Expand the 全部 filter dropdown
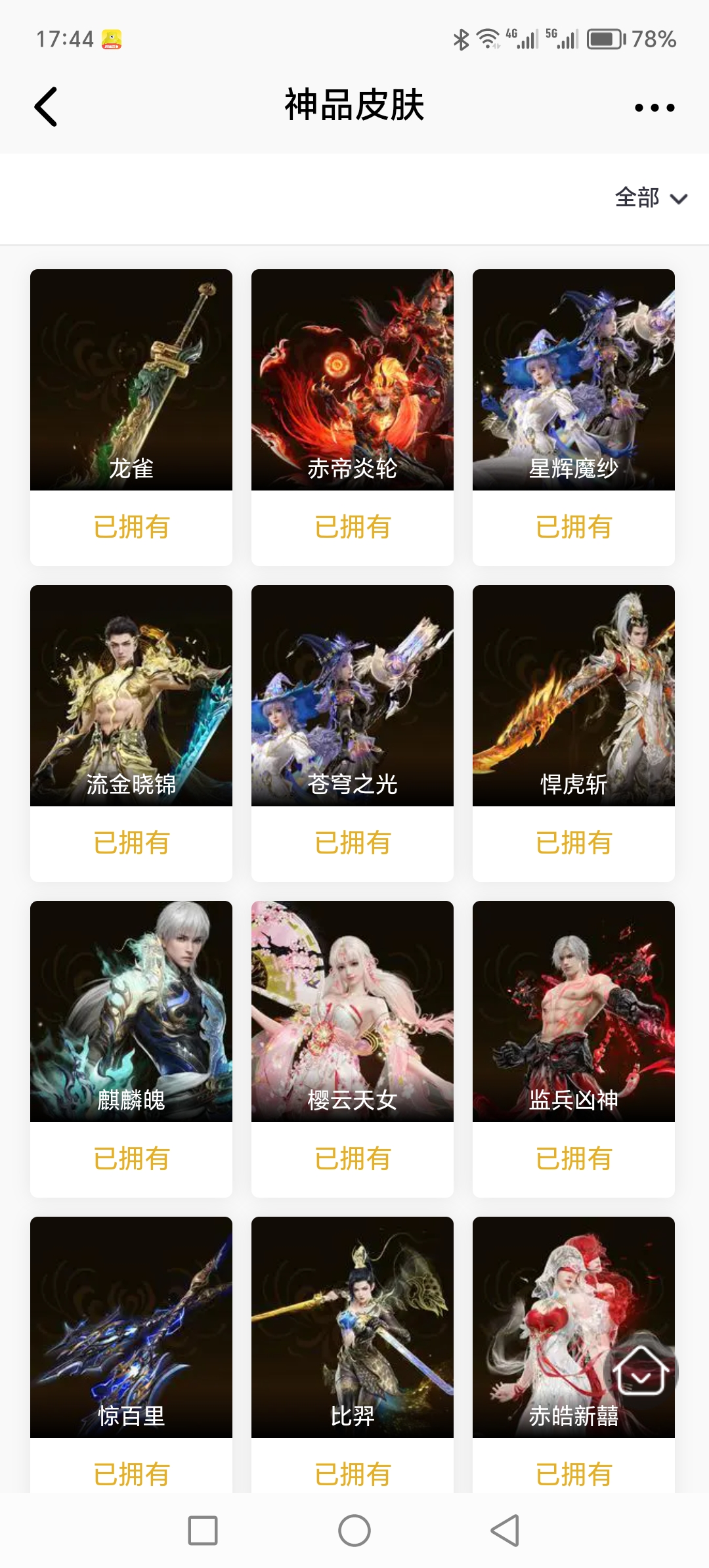The image size is (709, 1568). click(x=650, y=198)
